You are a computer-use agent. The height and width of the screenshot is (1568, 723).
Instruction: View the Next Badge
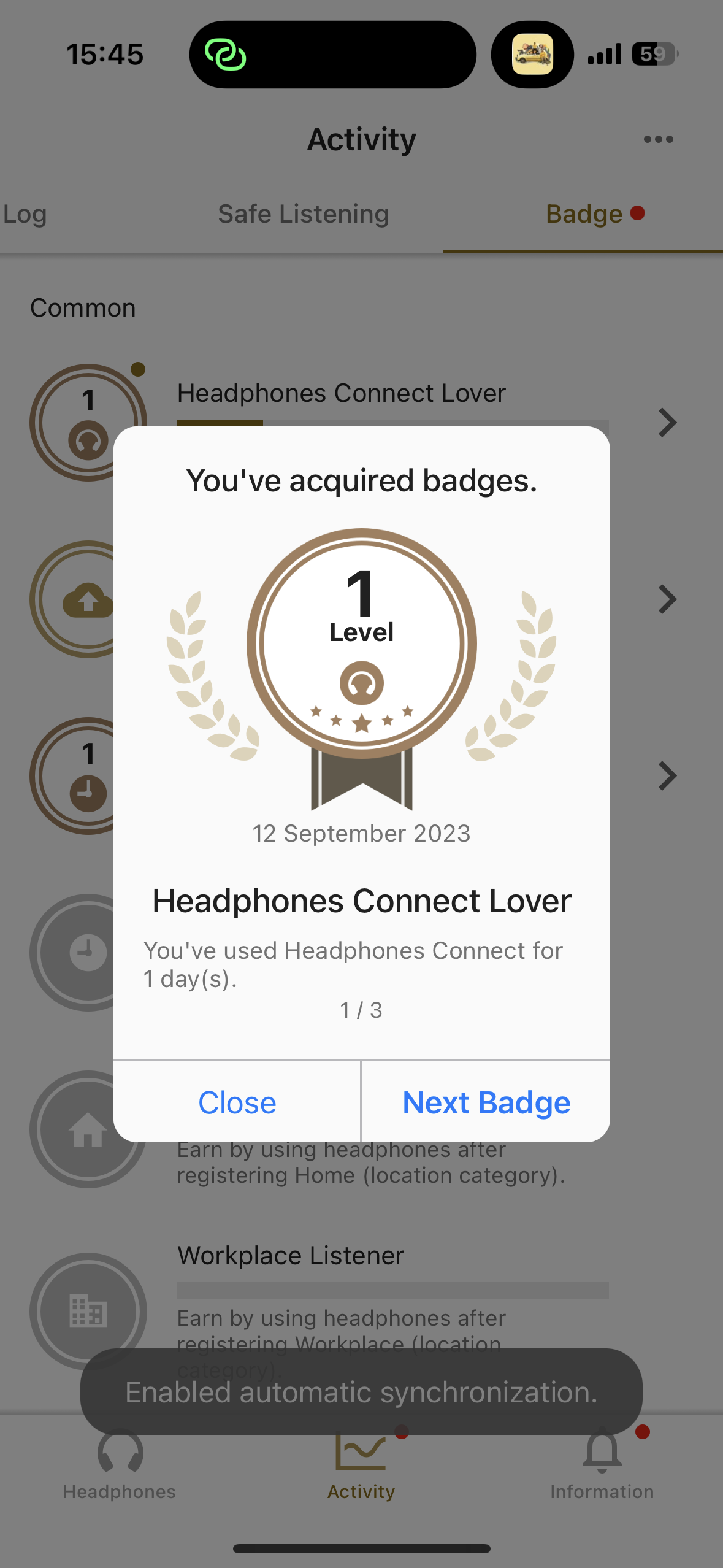pyautogui.click(x=486, y=1102)
